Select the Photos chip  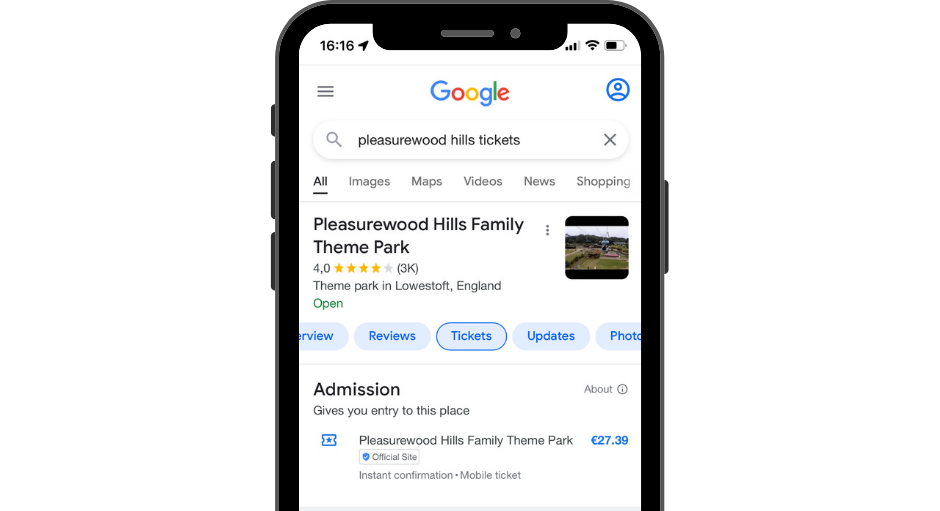620,336
